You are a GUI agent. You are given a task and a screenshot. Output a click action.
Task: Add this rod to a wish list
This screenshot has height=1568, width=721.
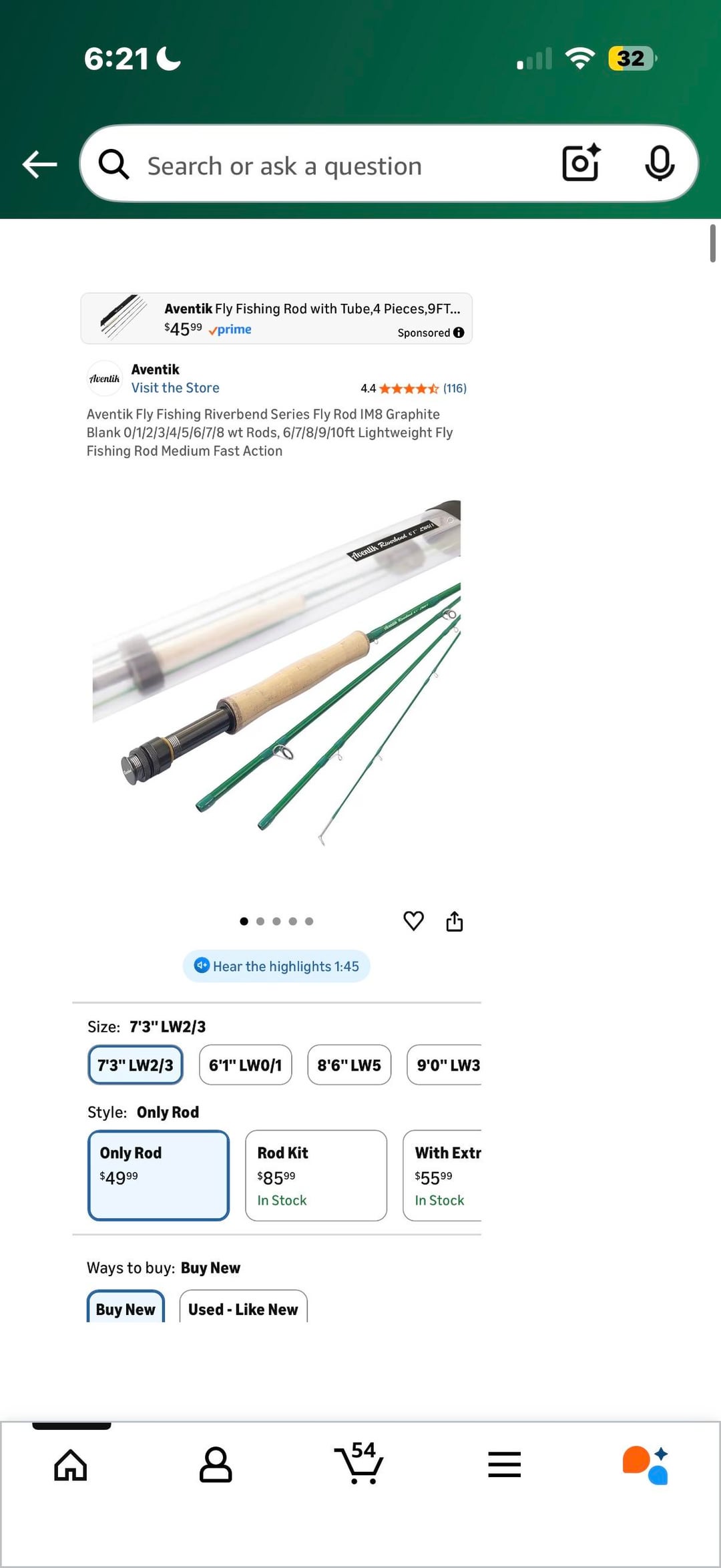(x=413, y=921)
